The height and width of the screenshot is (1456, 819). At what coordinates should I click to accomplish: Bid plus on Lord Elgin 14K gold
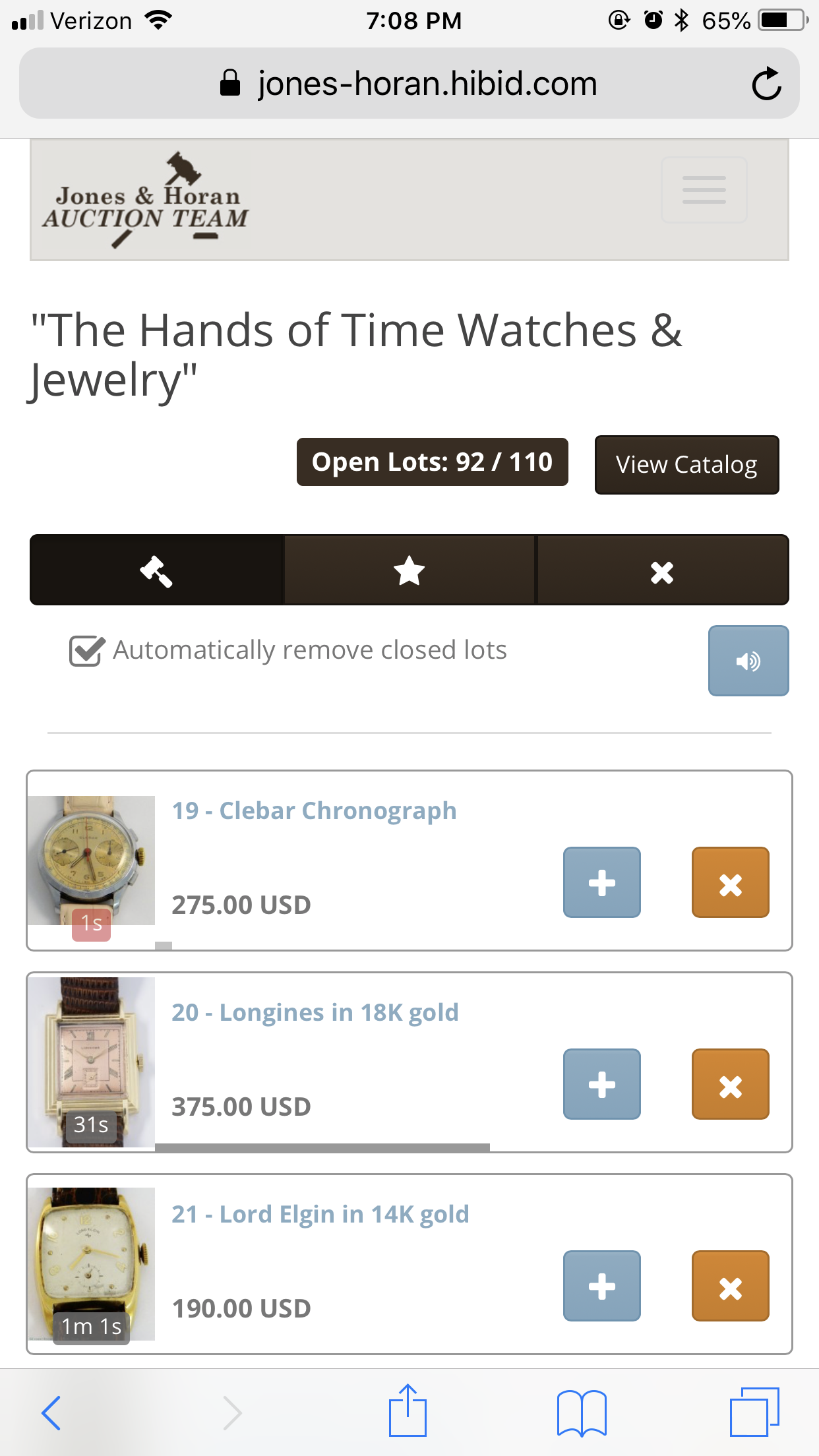point(601,1286)
